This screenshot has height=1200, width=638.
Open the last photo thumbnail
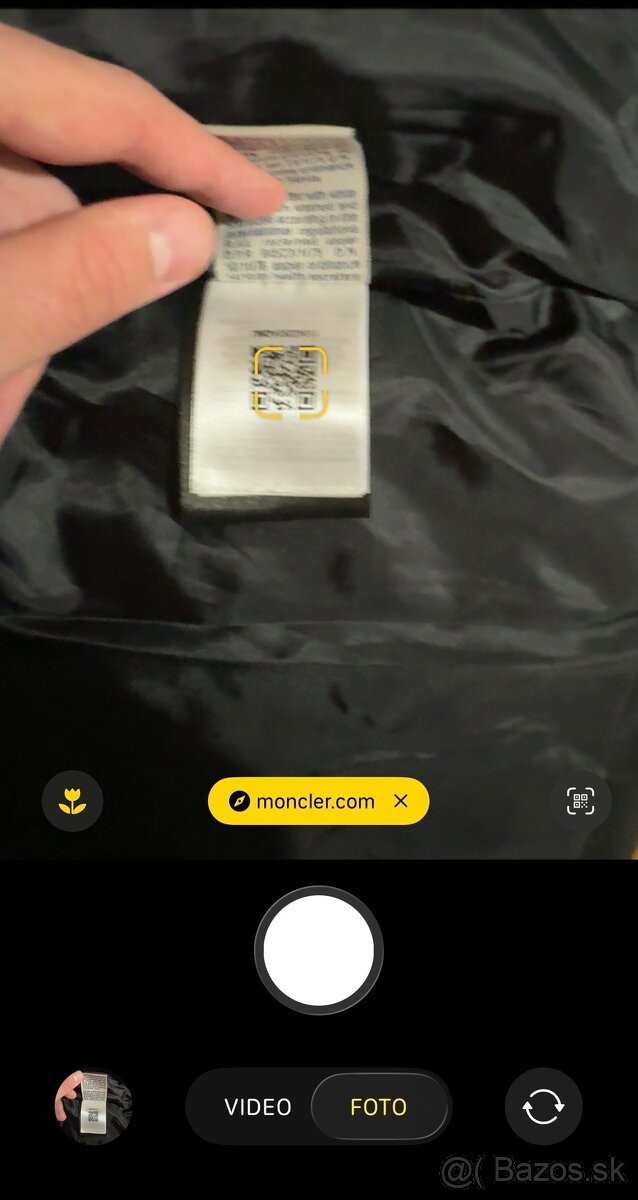[x=94, y=1107]
